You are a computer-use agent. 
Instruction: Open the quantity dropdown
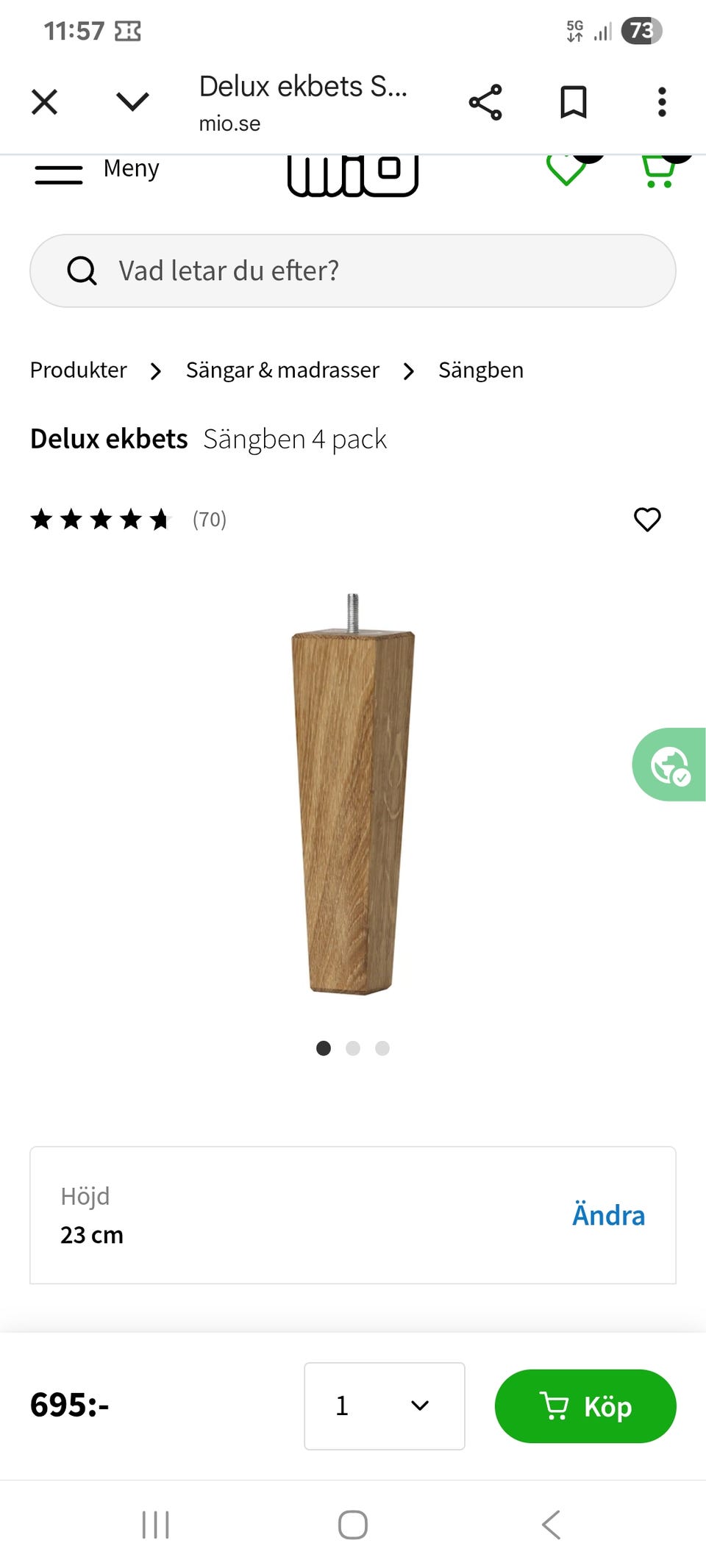pyautogui.click(x=385, y=1406)
